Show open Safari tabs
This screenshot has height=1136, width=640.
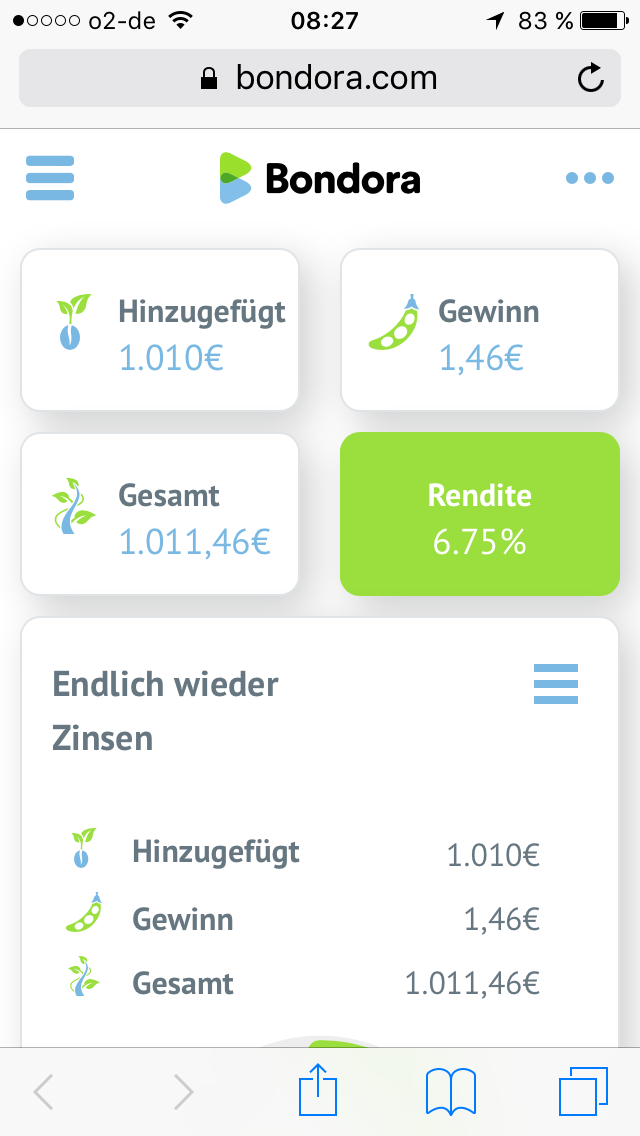pyautogui.click(x=582, y=1091)
